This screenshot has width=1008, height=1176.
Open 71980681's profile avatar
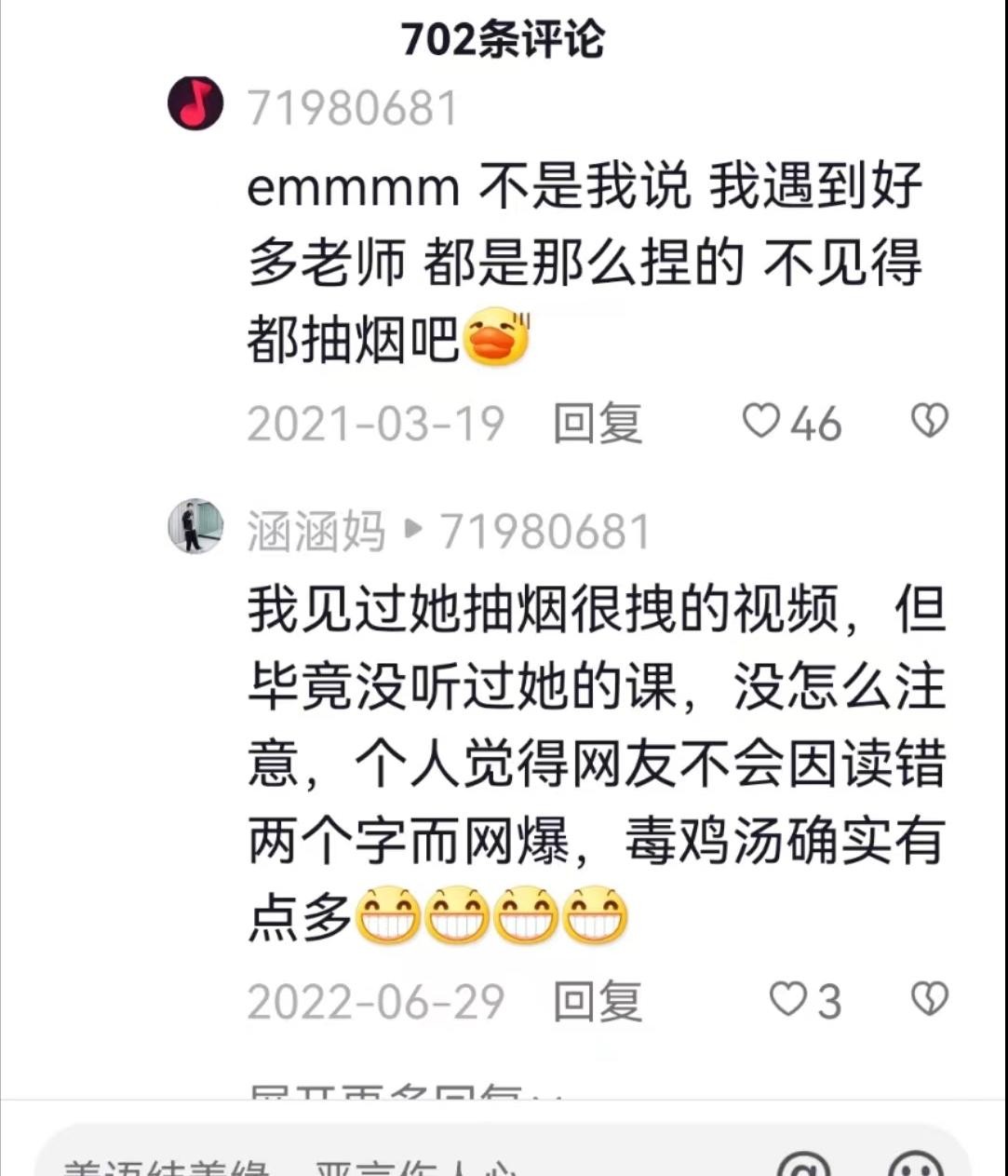click(195, 103)
